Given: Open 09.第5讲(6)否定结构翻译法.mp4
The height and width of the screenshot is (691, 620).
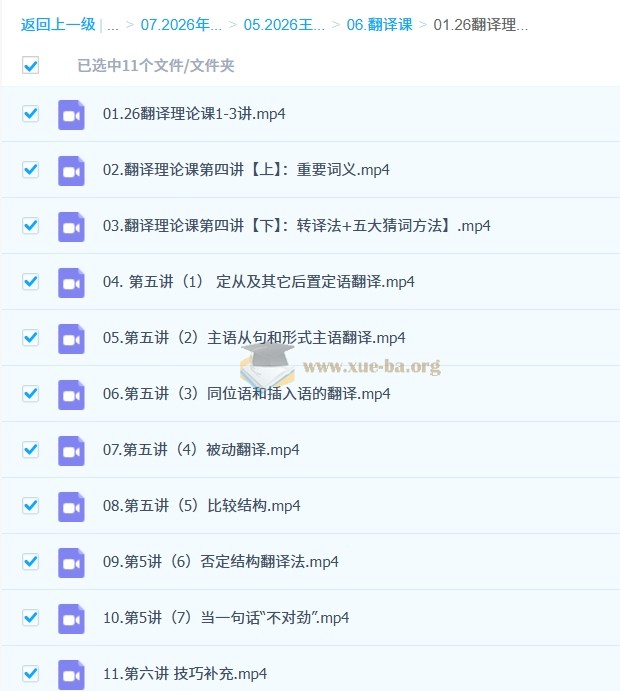Looking at the screenshot, I should 220,562.
